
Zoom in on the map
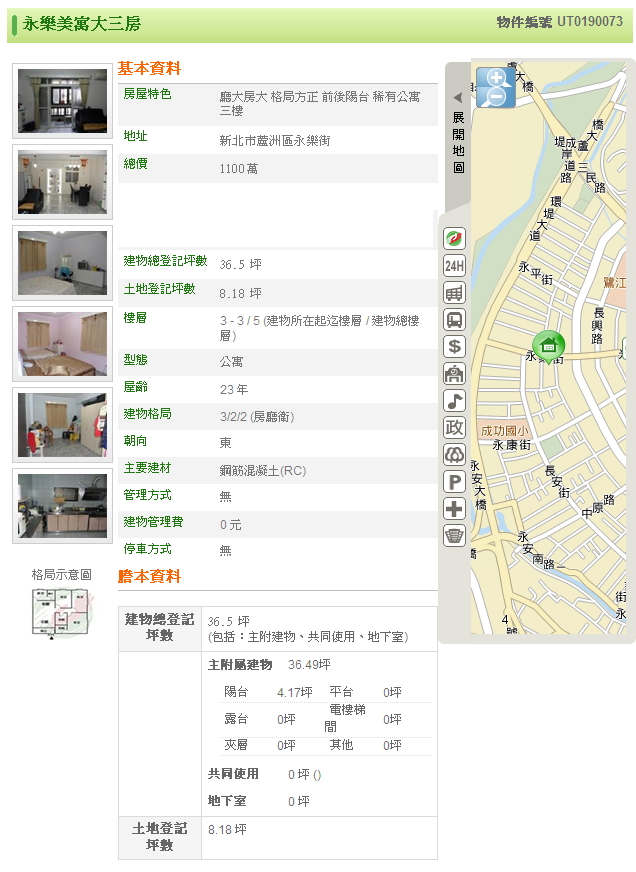coord(496,78)
